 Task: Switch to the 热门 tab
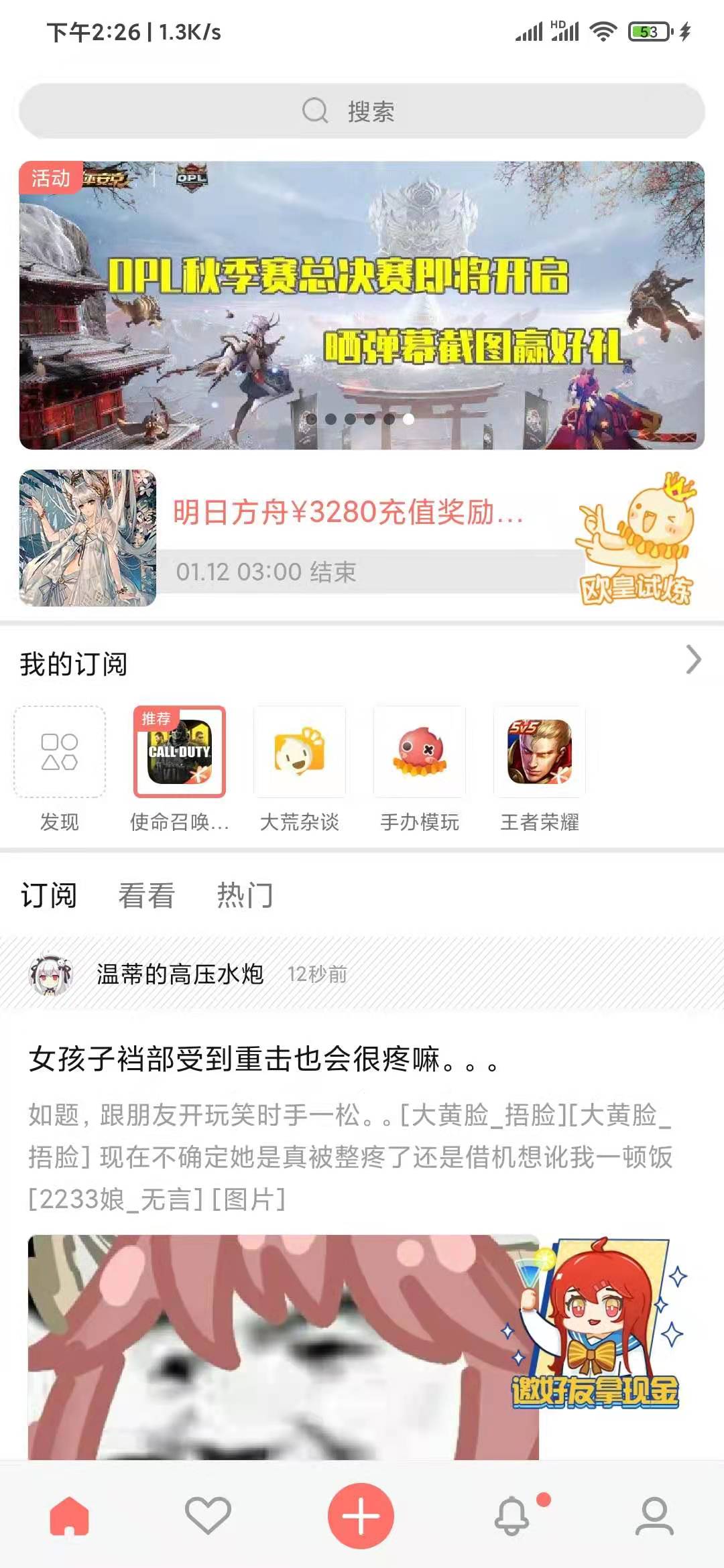coord(245,895)
